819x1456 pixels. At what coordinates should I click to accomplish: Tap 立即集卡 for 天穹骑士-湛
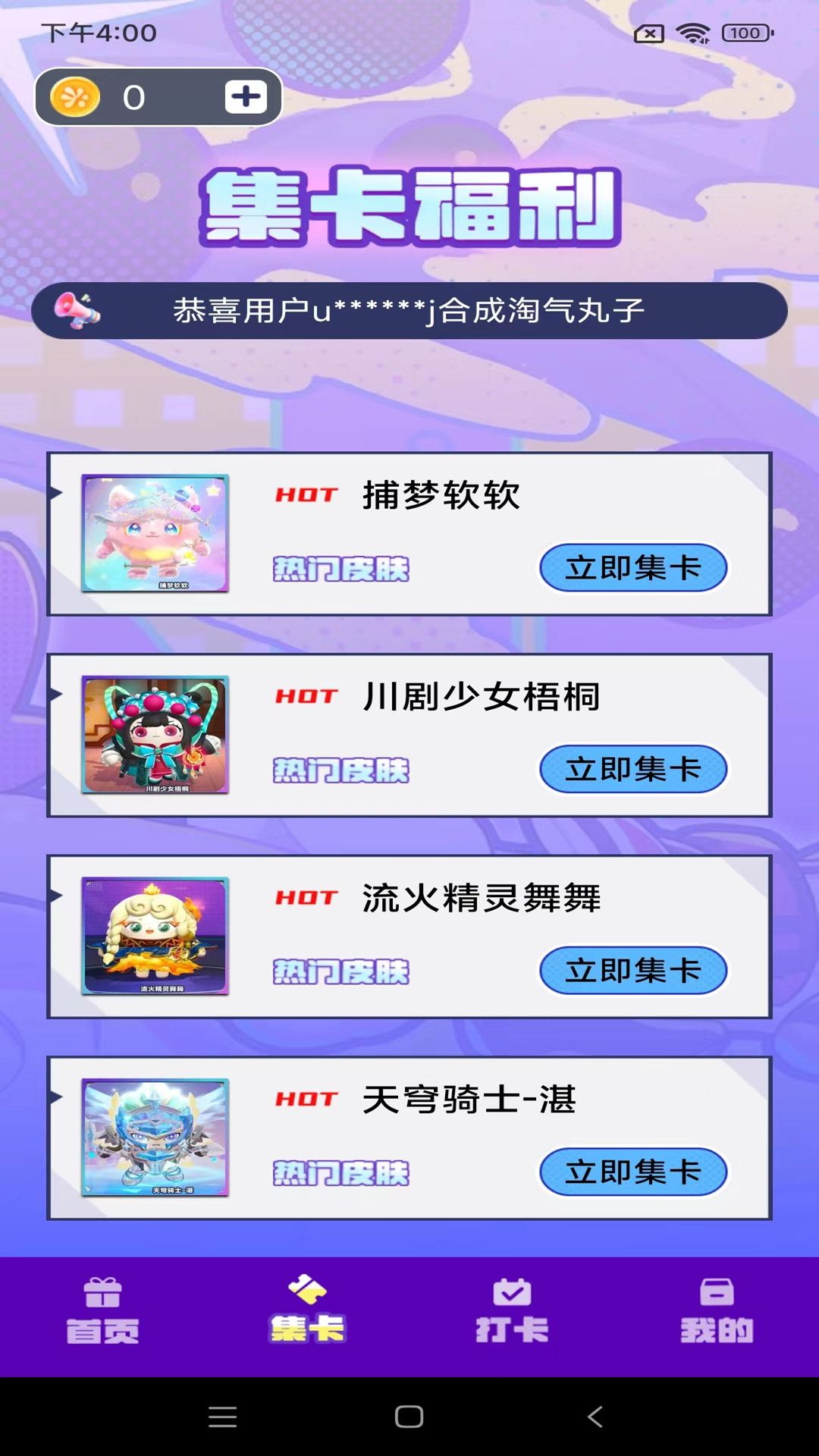click(633, 1172)
